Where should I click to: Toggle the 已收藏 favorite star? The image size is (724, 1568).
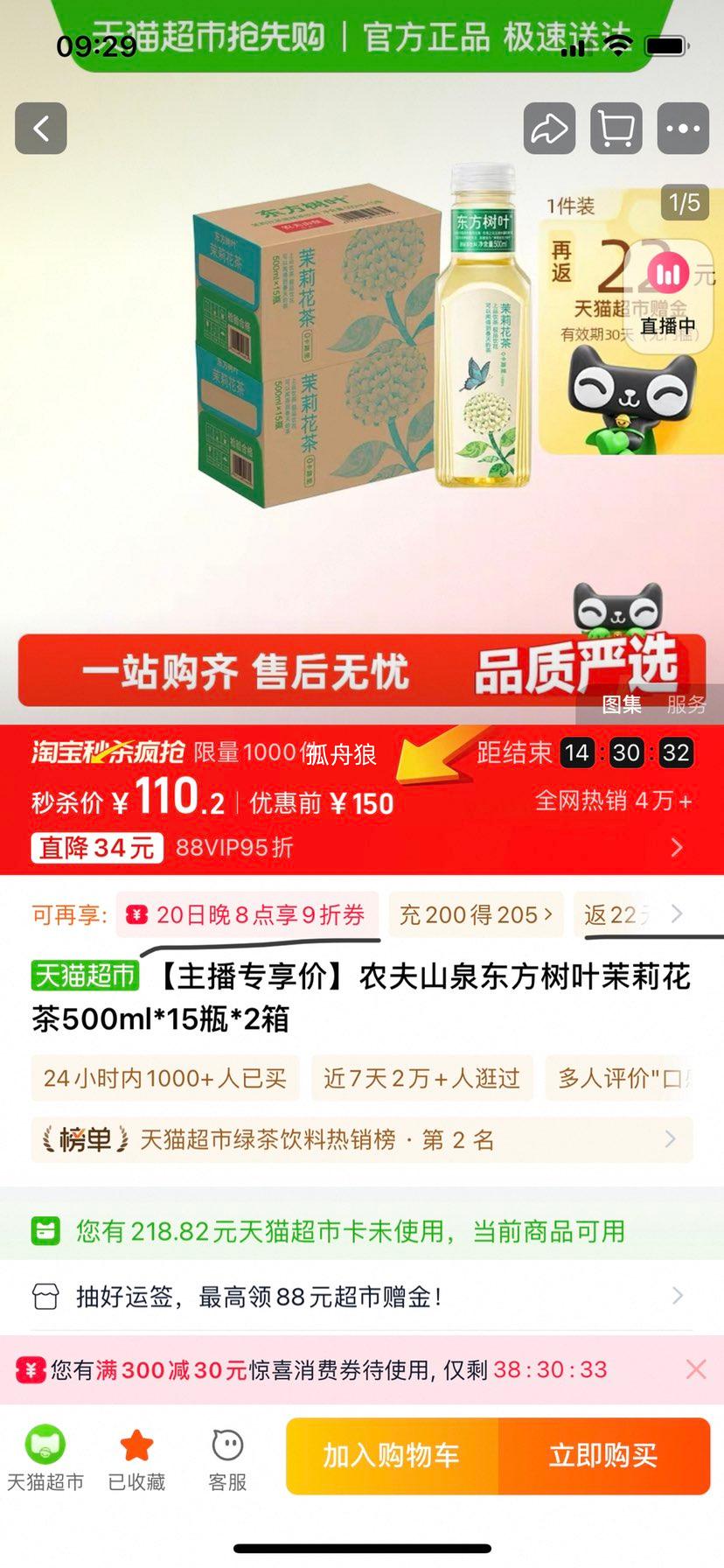[136, 1457]
